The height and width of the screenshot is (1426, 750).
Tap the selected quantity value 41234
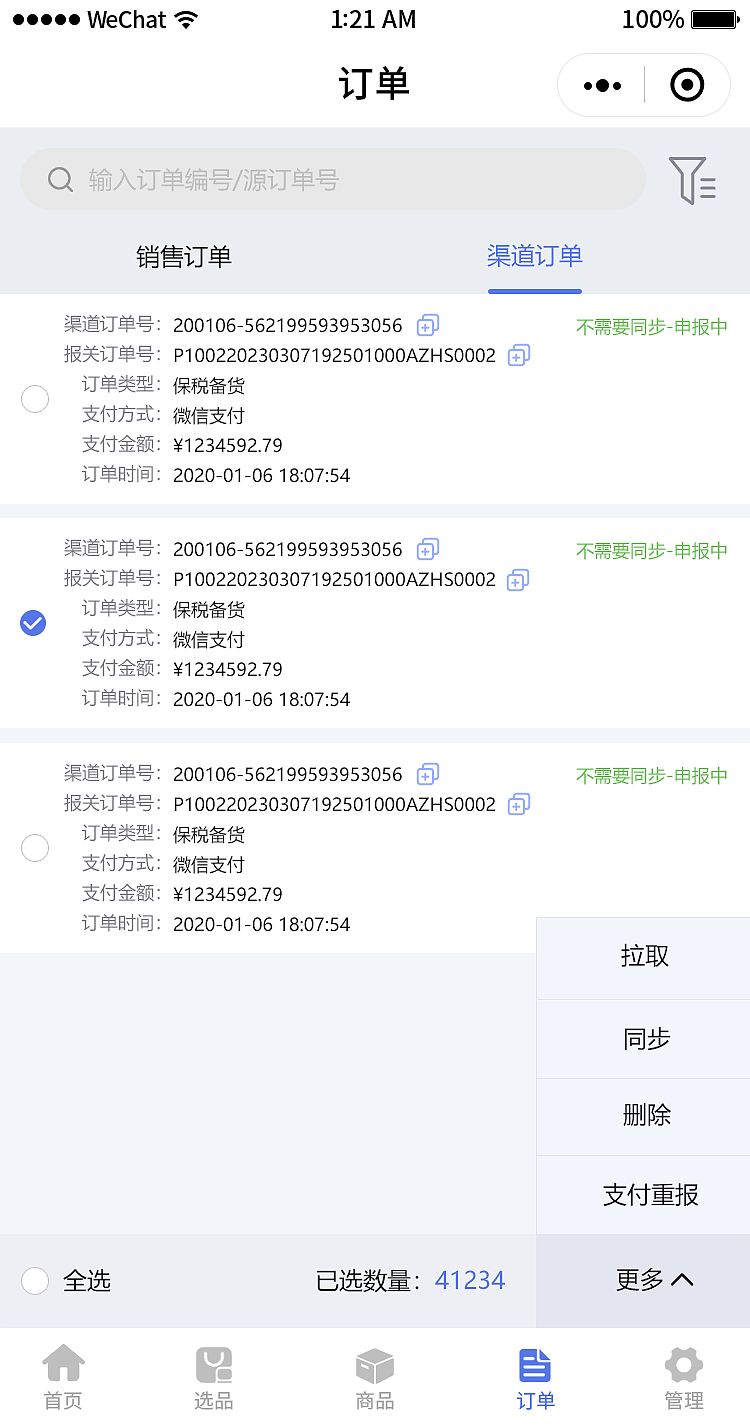469,1280
